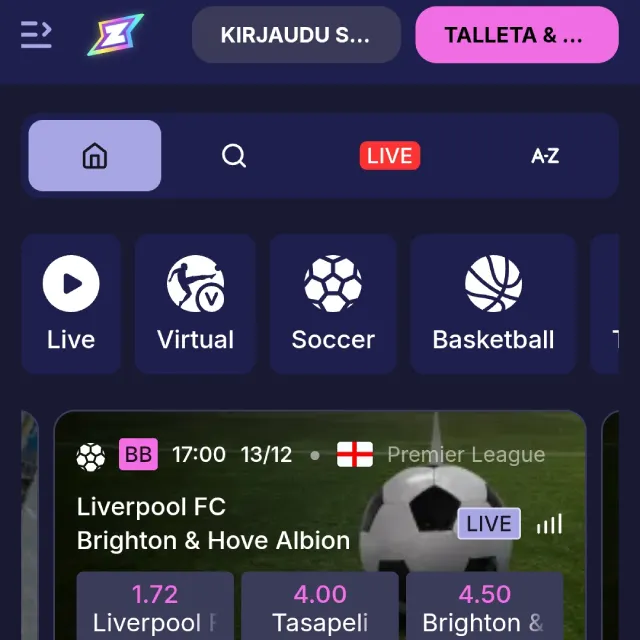640x640 pixels.
Task: Pick Brighton to win at 4.50
Action: click(x=484, y=606)
